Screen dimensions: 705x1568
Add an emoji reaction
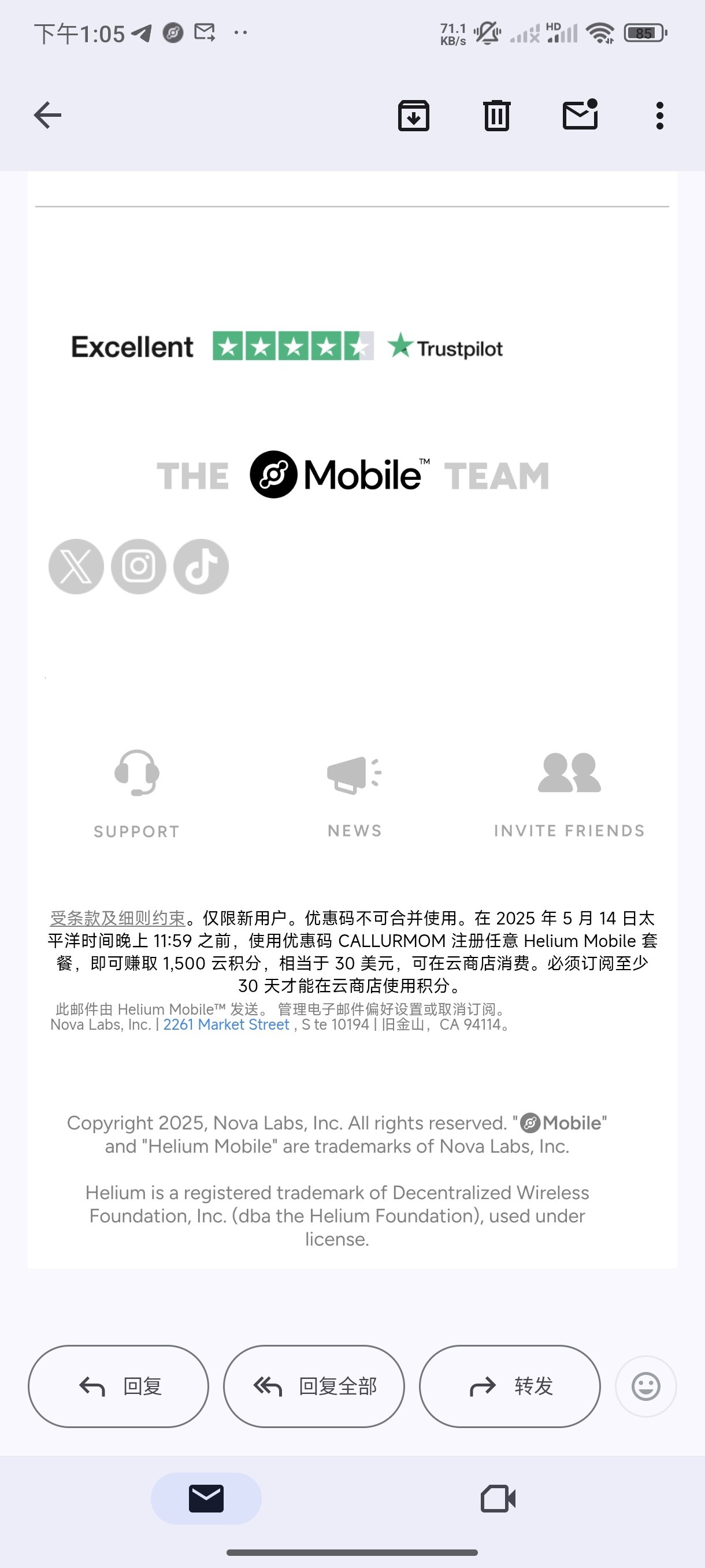[645, 1386]
